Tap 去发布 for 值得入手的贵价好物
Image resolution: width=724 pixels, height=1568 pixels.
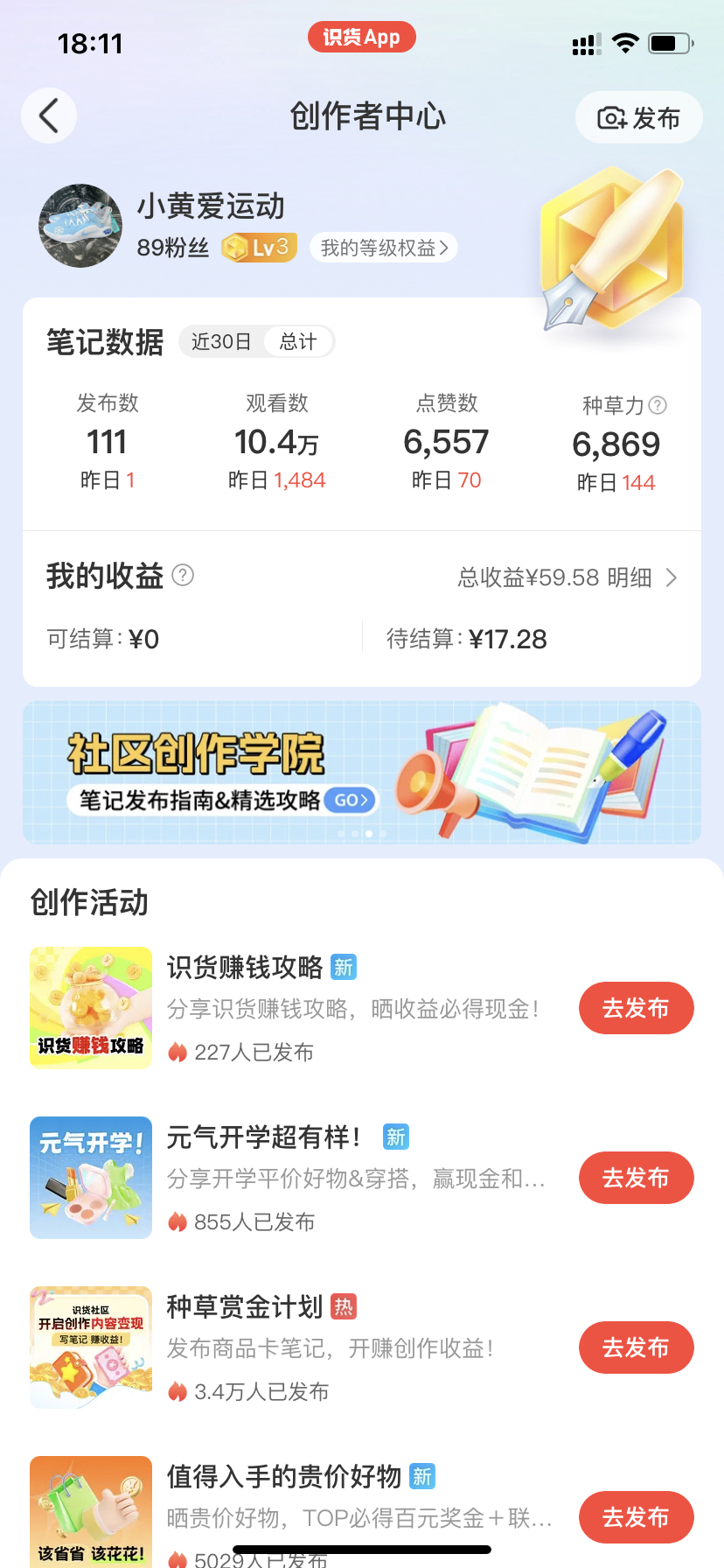click(x=636, y=1517)
